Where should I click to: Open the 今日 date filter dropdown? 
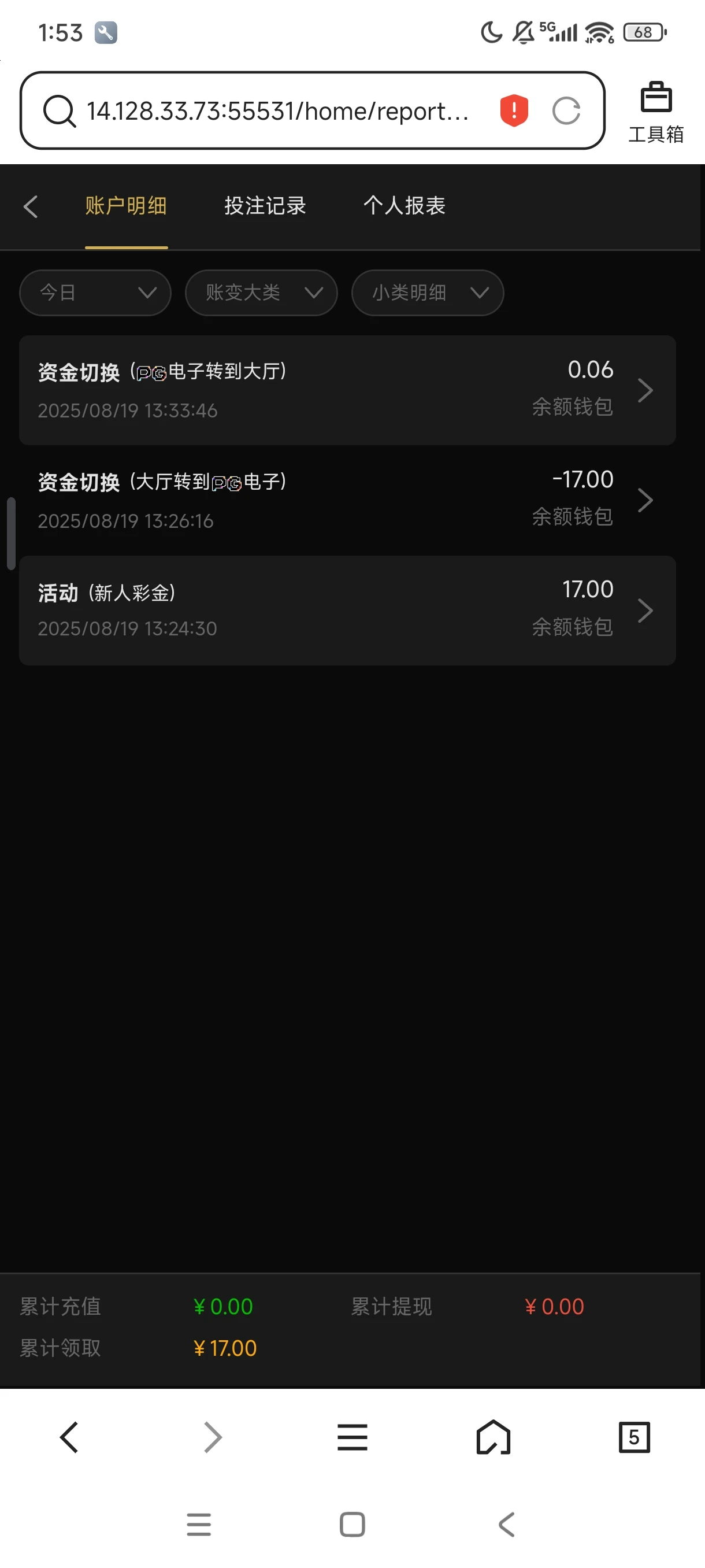coord(95,293)
